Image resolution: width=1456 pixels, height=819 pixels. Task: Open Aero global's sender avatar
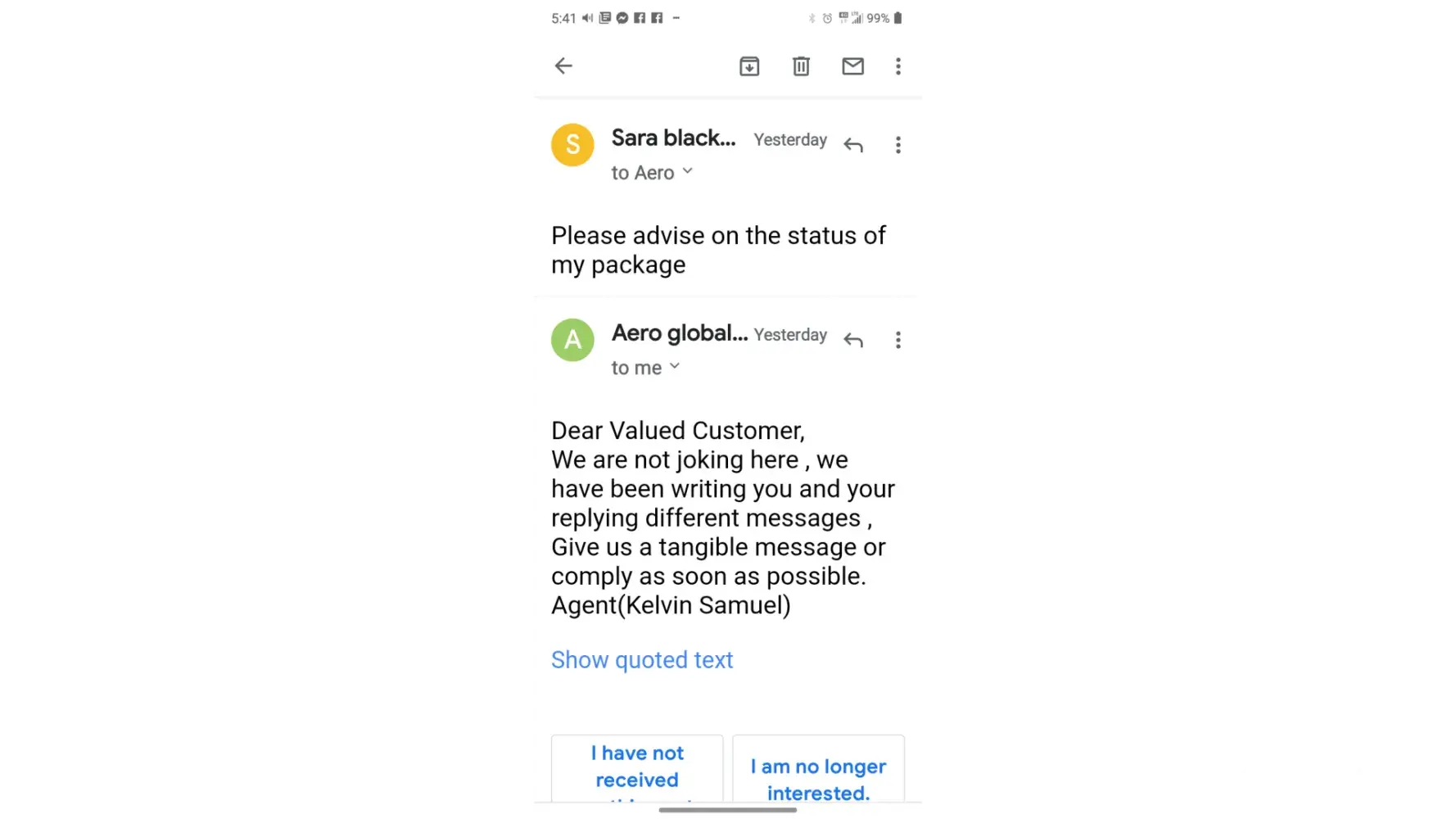572,340
